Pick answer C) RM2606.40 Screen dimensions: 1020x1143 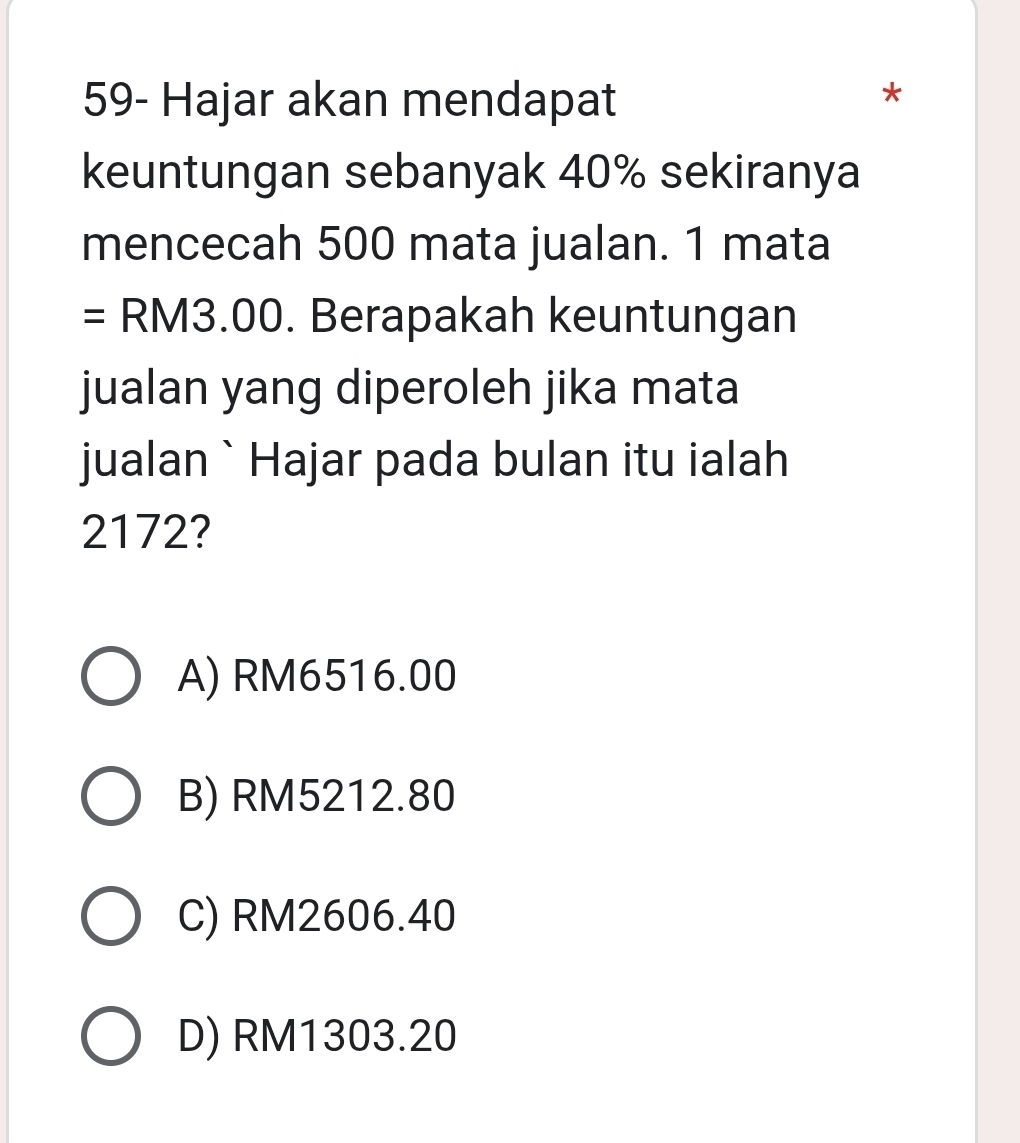110,916
